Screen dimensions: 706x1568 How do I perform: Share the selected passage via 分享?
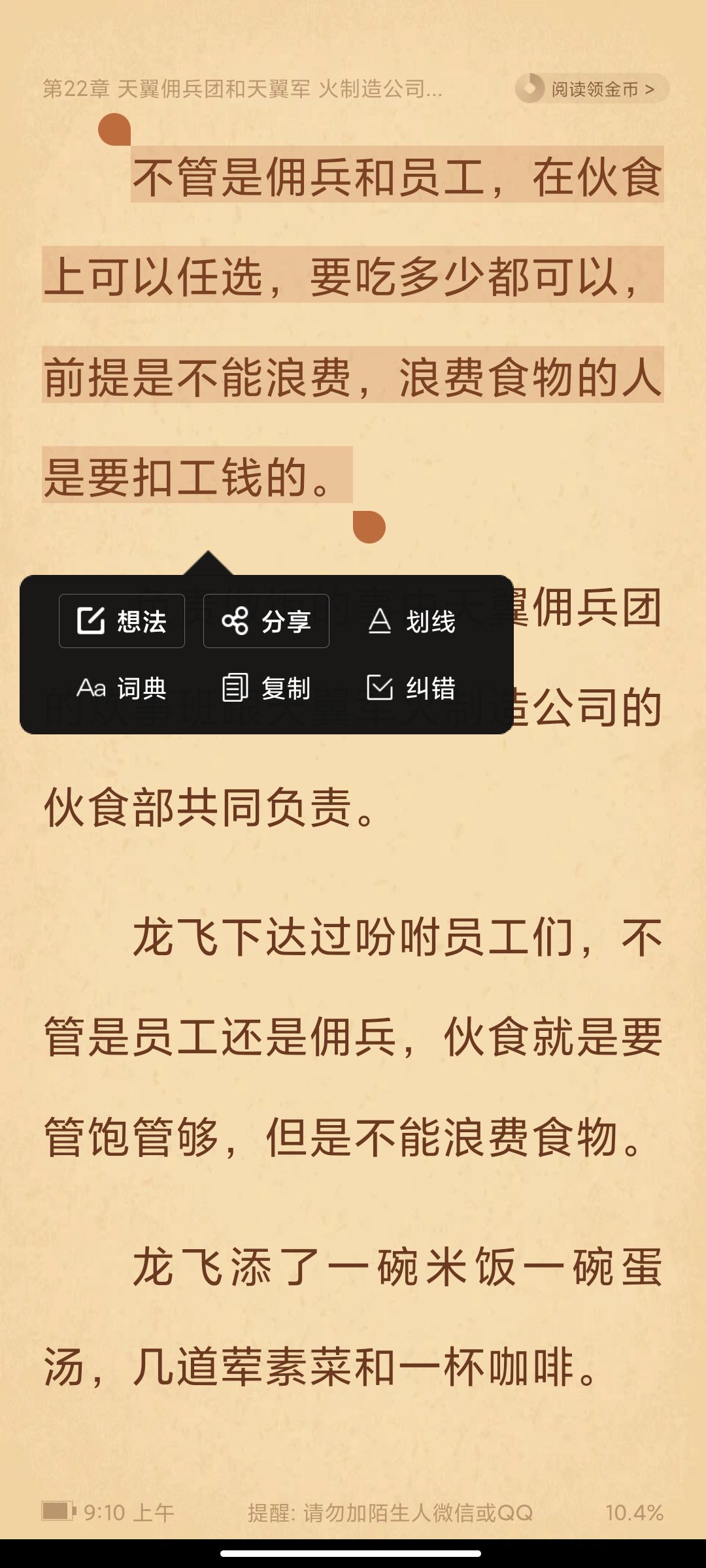(266, 621)
